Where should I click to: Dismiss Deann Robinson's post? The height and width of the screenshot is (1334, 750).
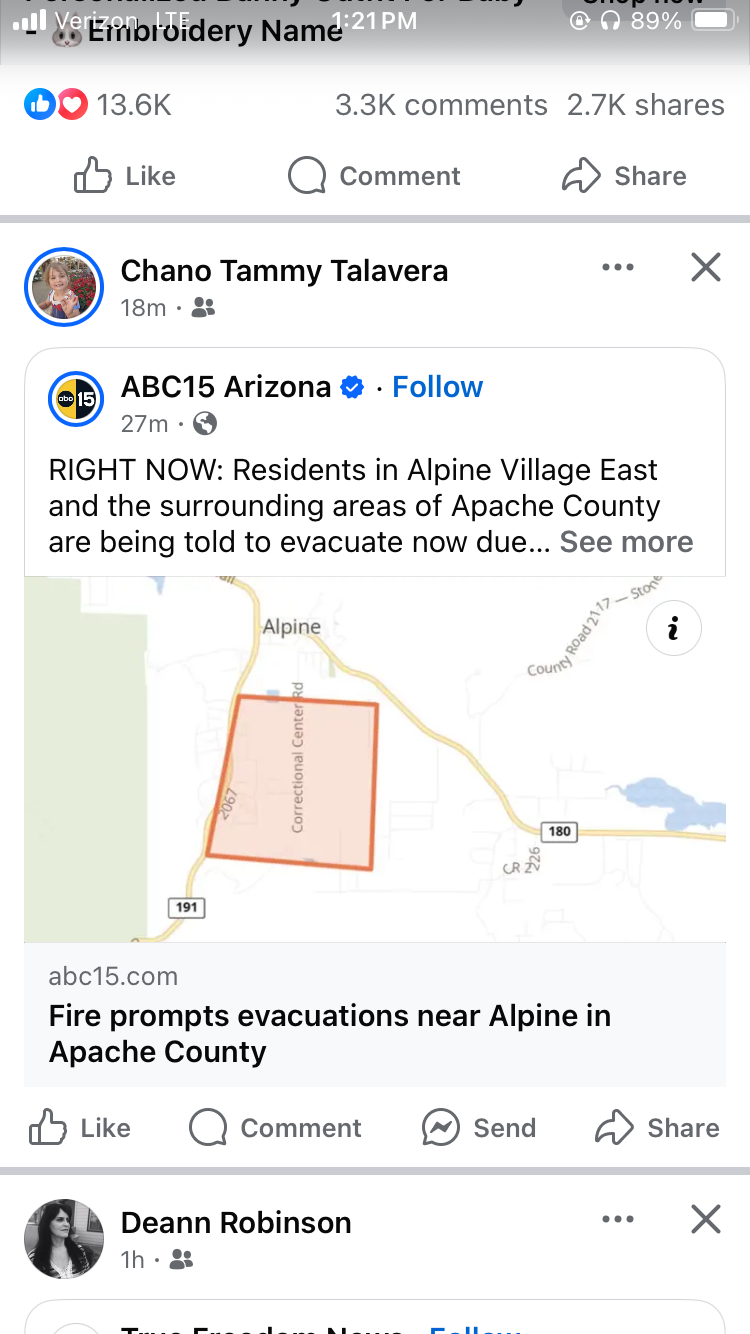pos(706,1219)
